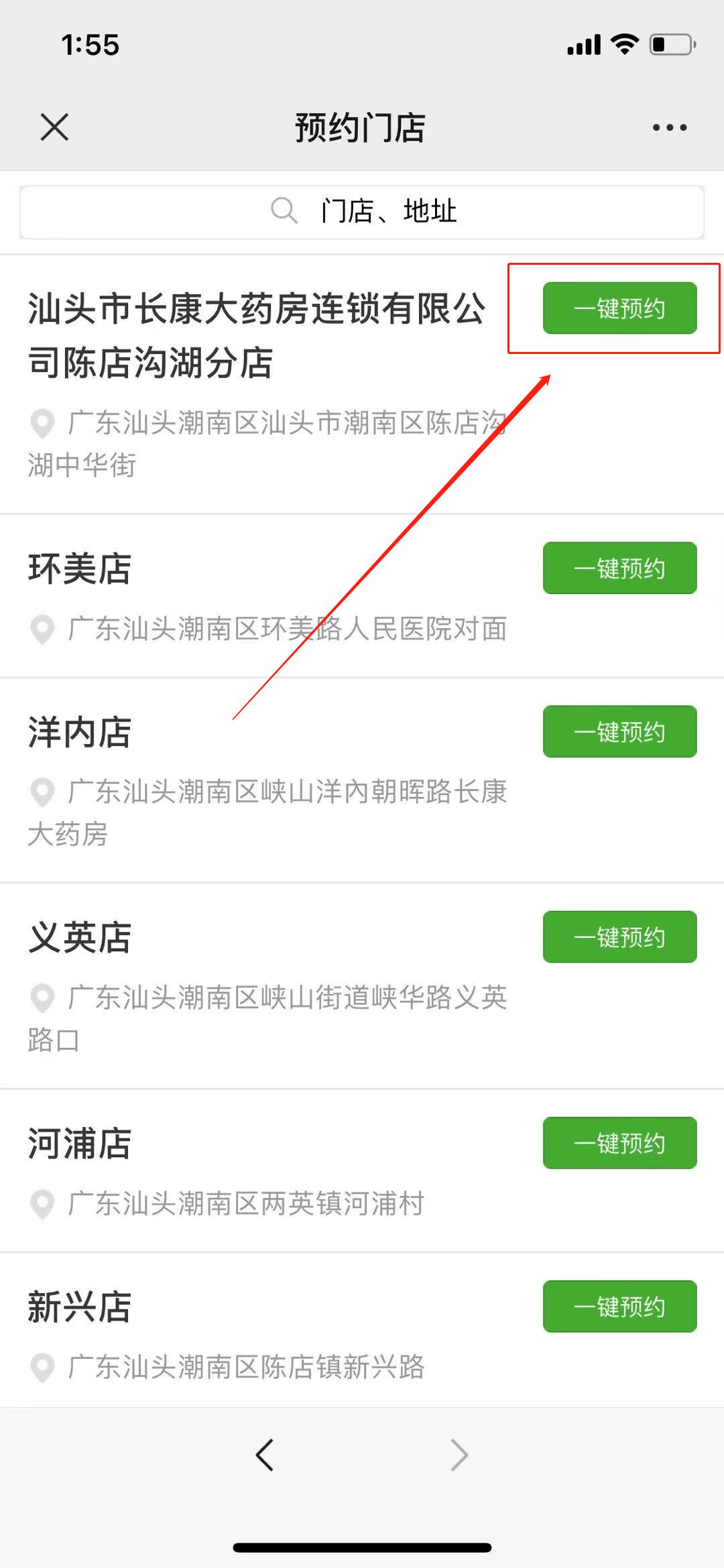724x1568 pixels.
Task: Reserve 义英店 via 一键预约
Action: [x=619, y=937]
